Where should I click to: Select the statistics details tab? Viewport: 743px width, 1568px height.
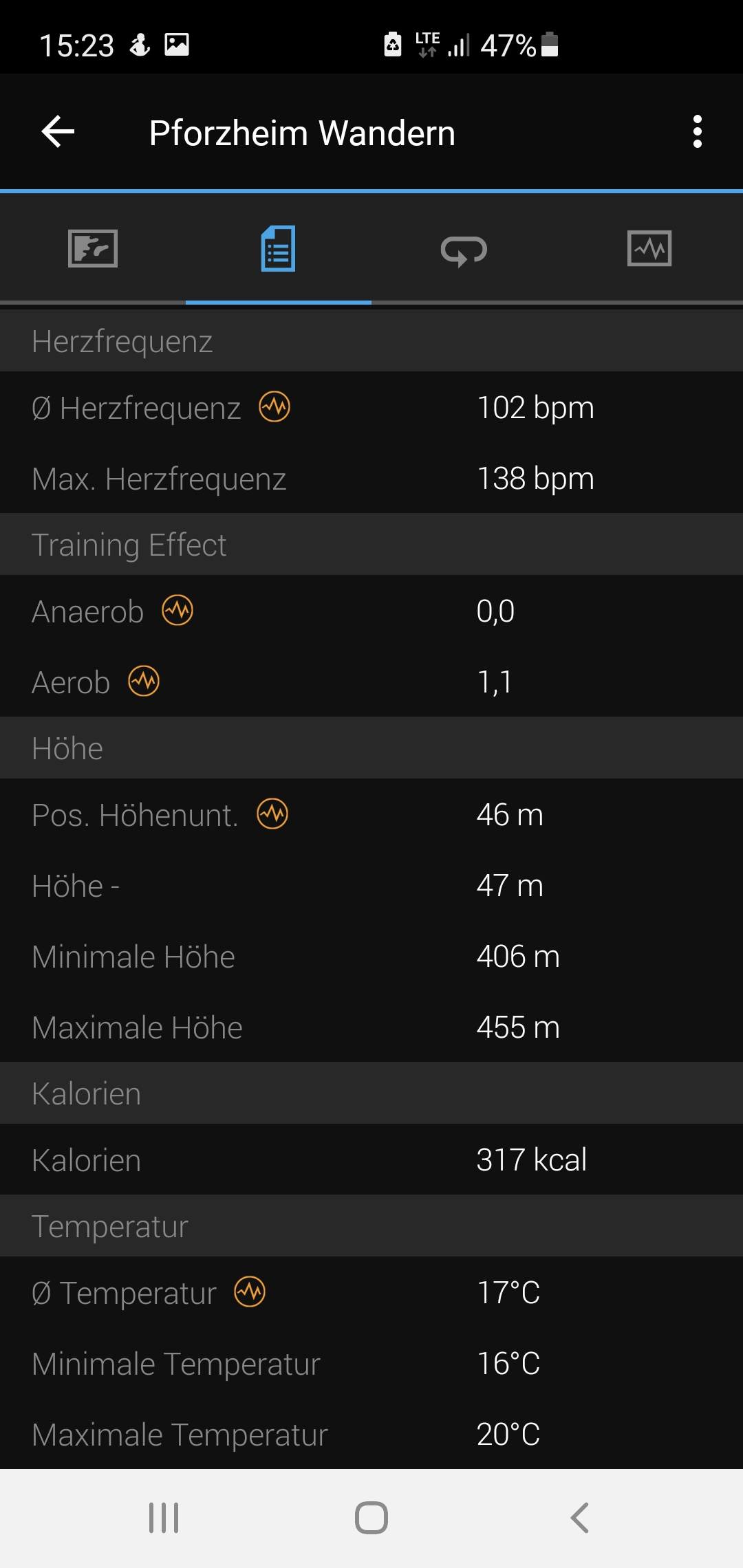(279, 248)
